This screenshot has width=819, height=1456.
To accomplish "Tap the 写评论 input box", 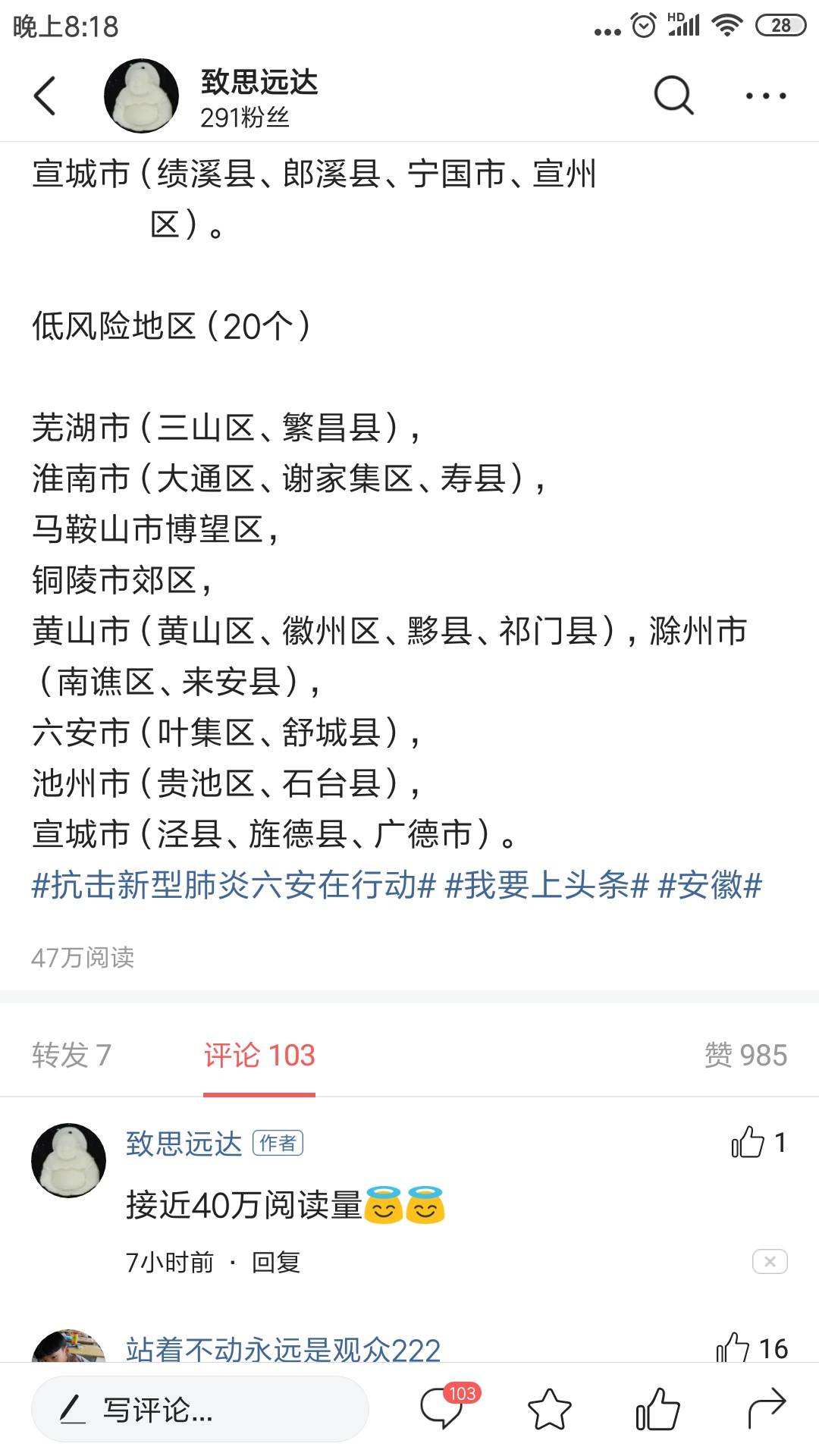I will tap(200, 1410).
